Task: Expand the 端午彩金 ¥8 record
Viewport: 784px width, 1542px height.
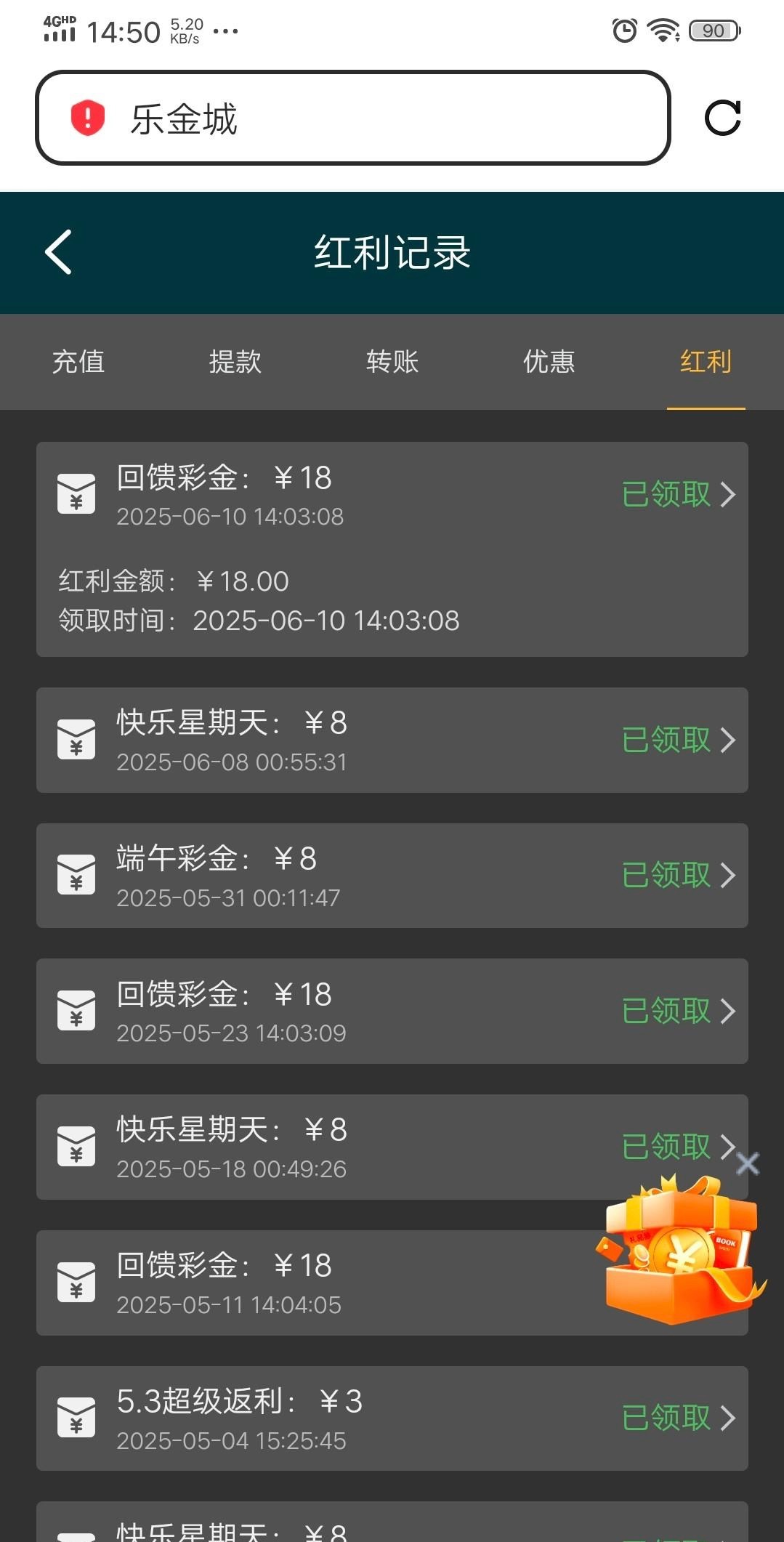Action: click(x=392, y=876)
